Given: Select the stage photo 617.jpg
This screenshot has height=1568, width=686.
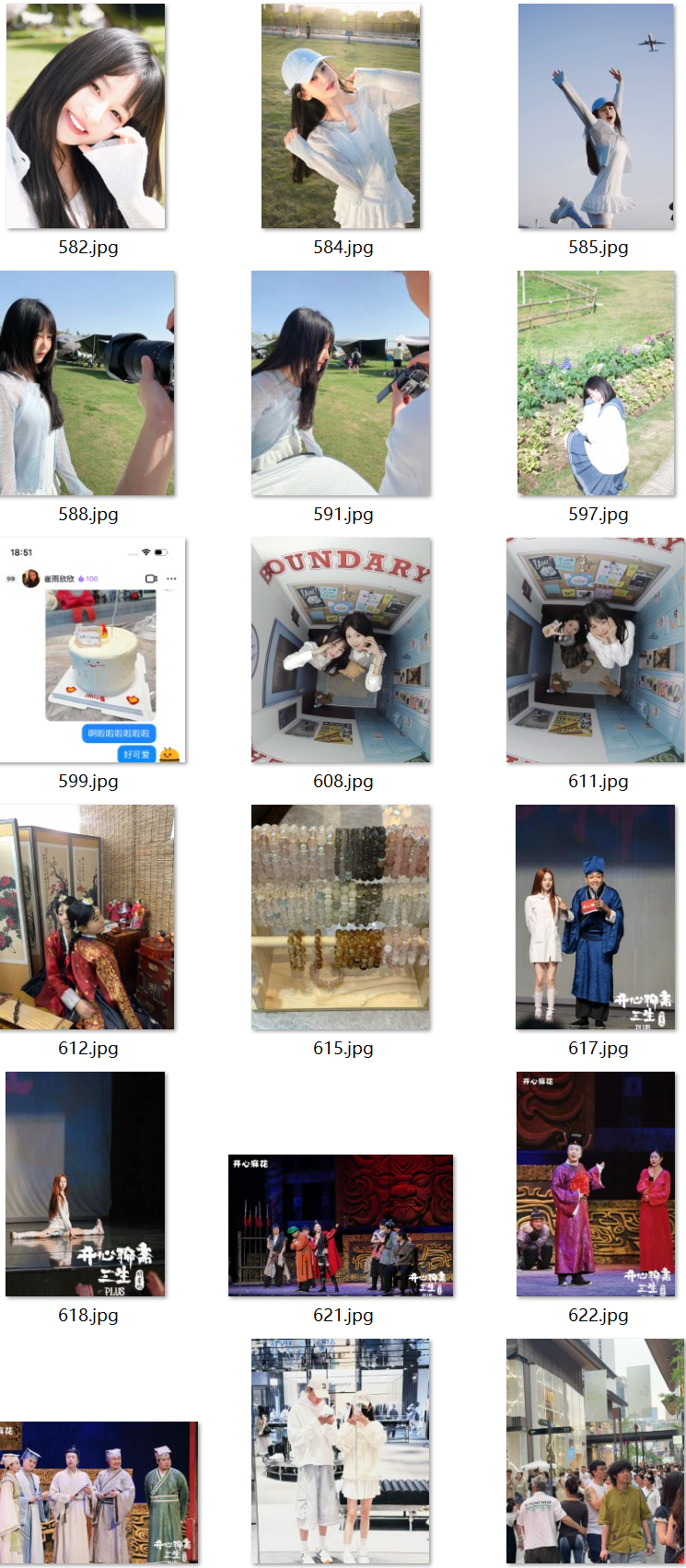Looking at the screenshot, I should (x=596, y=917).
